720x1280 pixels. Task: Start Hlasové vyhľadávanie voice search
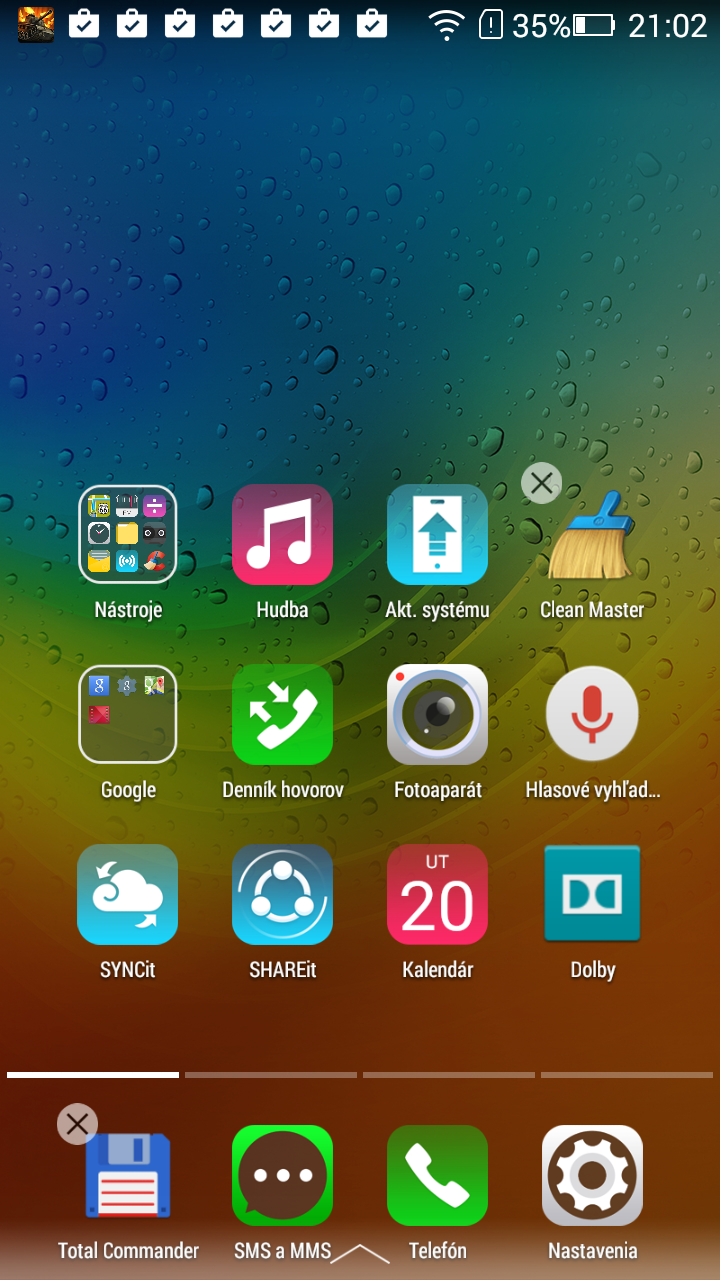coord(592,714)
